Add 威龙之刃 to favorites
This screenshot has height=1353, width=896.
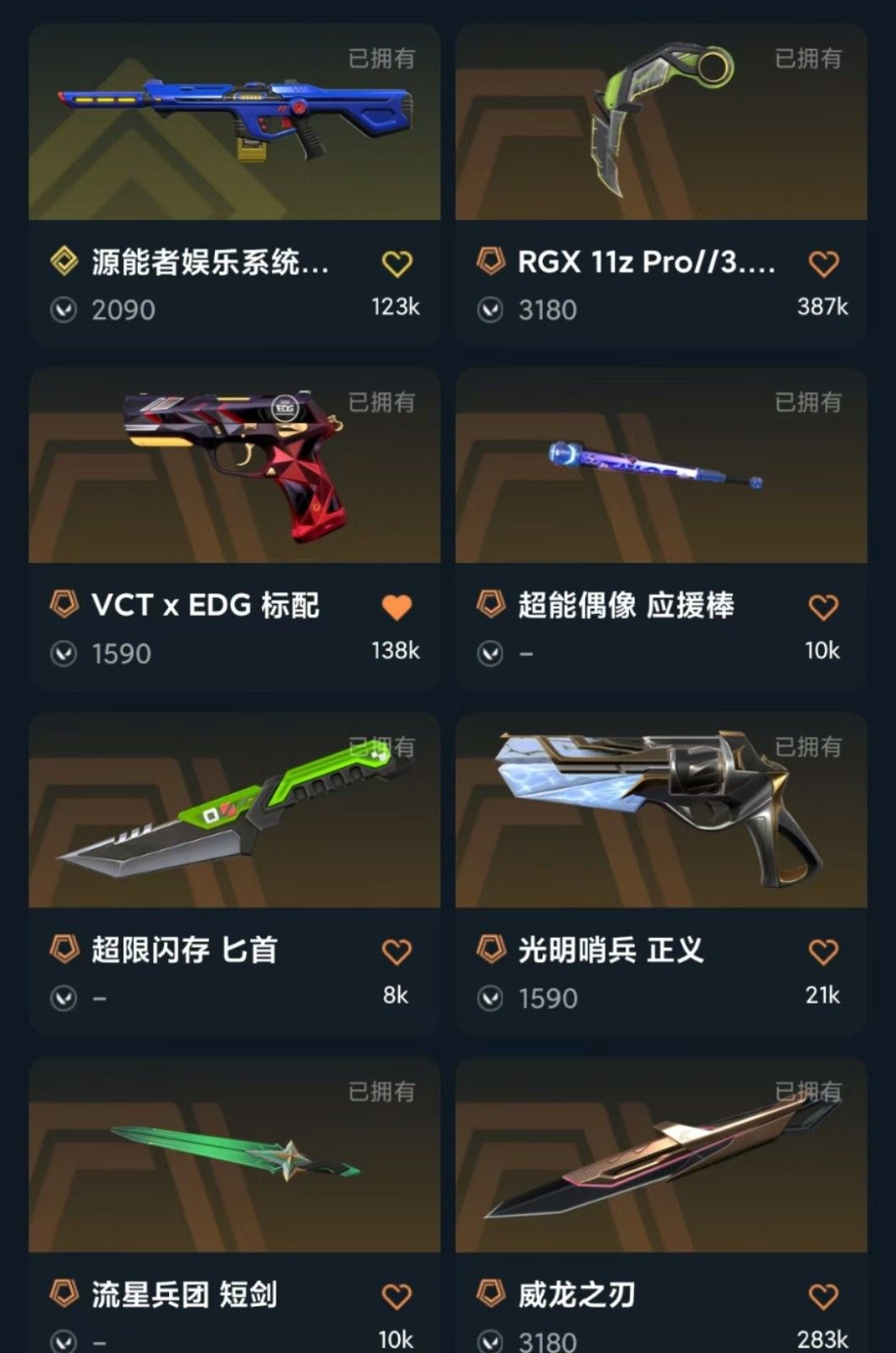823,1296
